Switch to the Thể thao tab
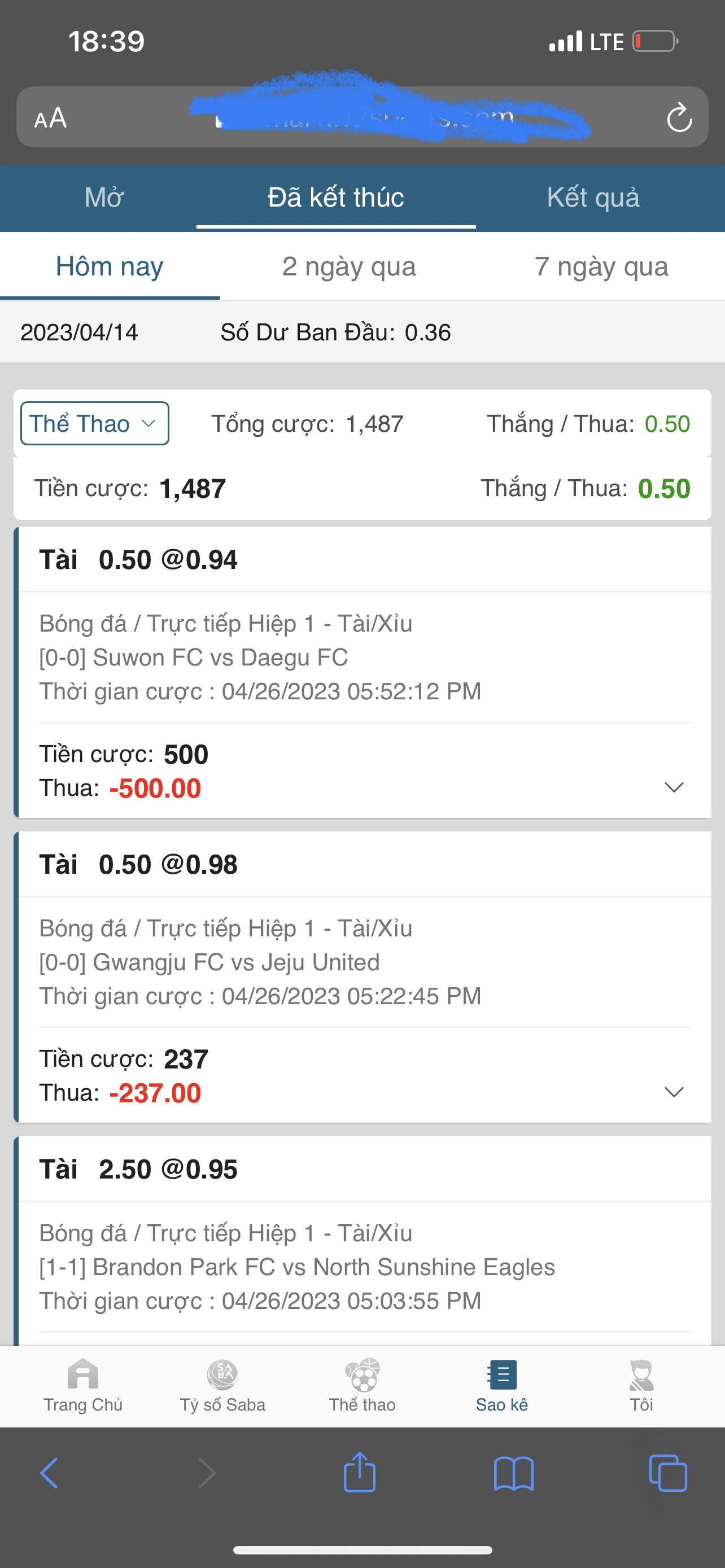 [x=362, y=1386]
